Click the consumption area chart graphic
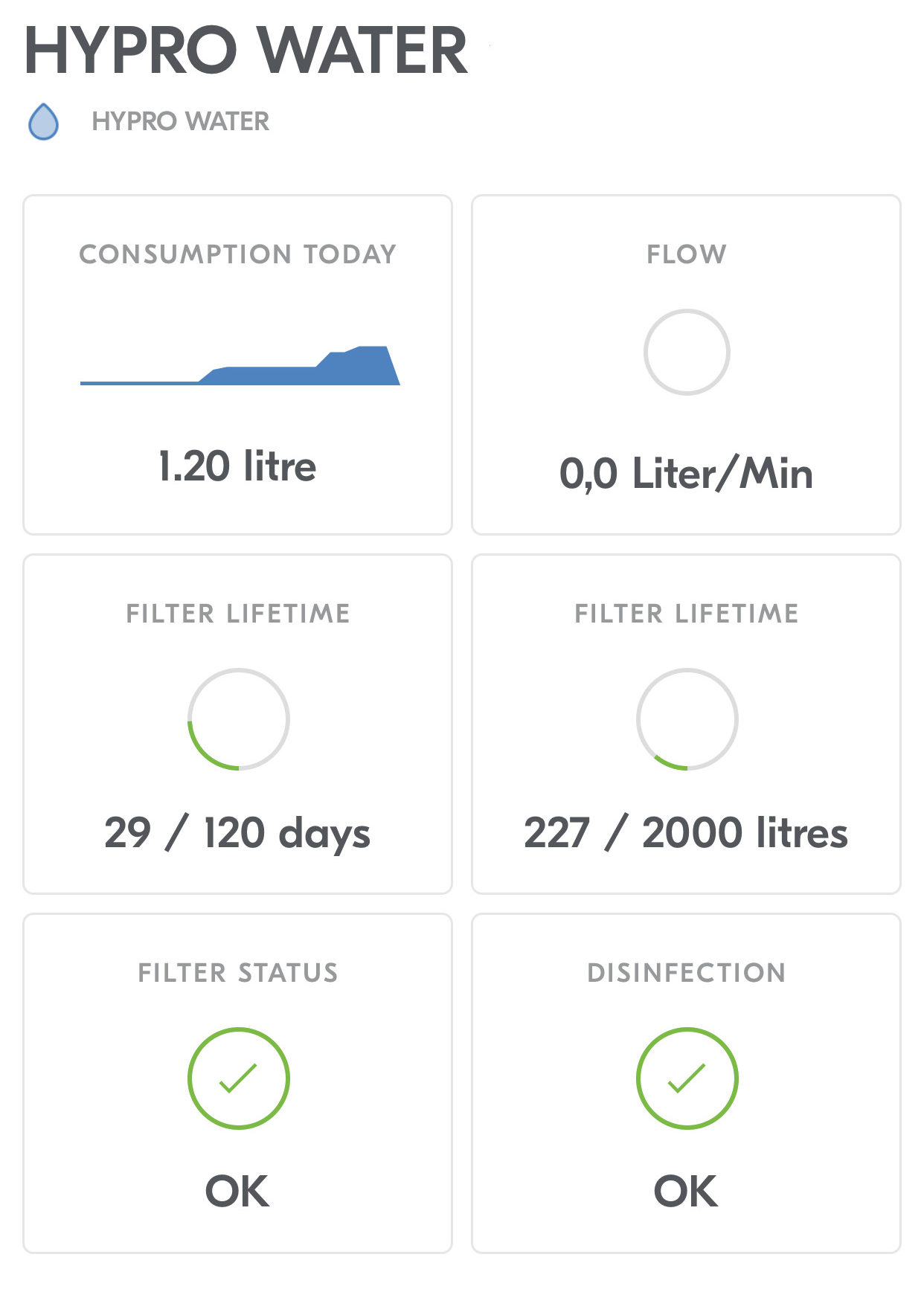The height and width of the screenshot is (1289, 924). [x=238, y=364]
